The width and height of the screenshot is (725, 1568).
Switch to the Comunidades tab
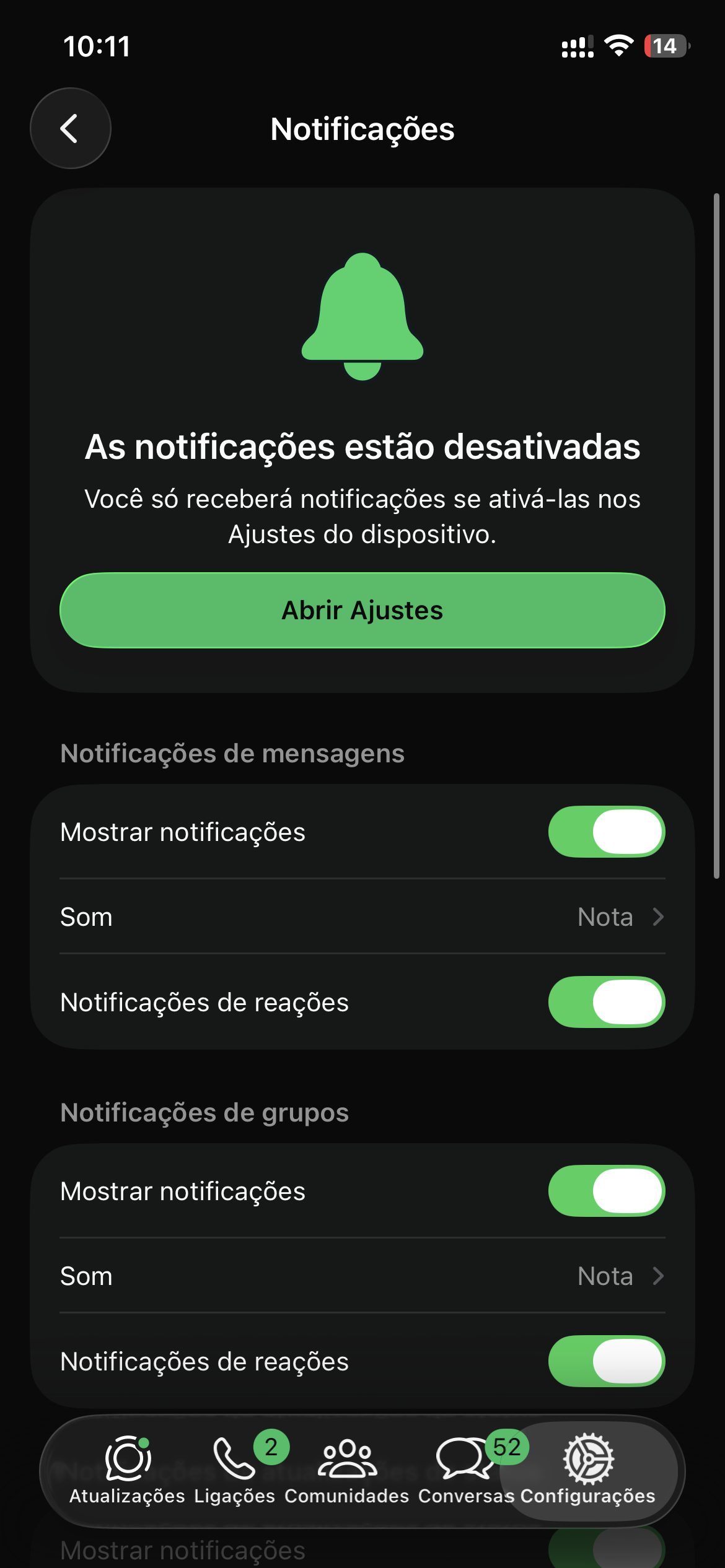[347, 1470]
